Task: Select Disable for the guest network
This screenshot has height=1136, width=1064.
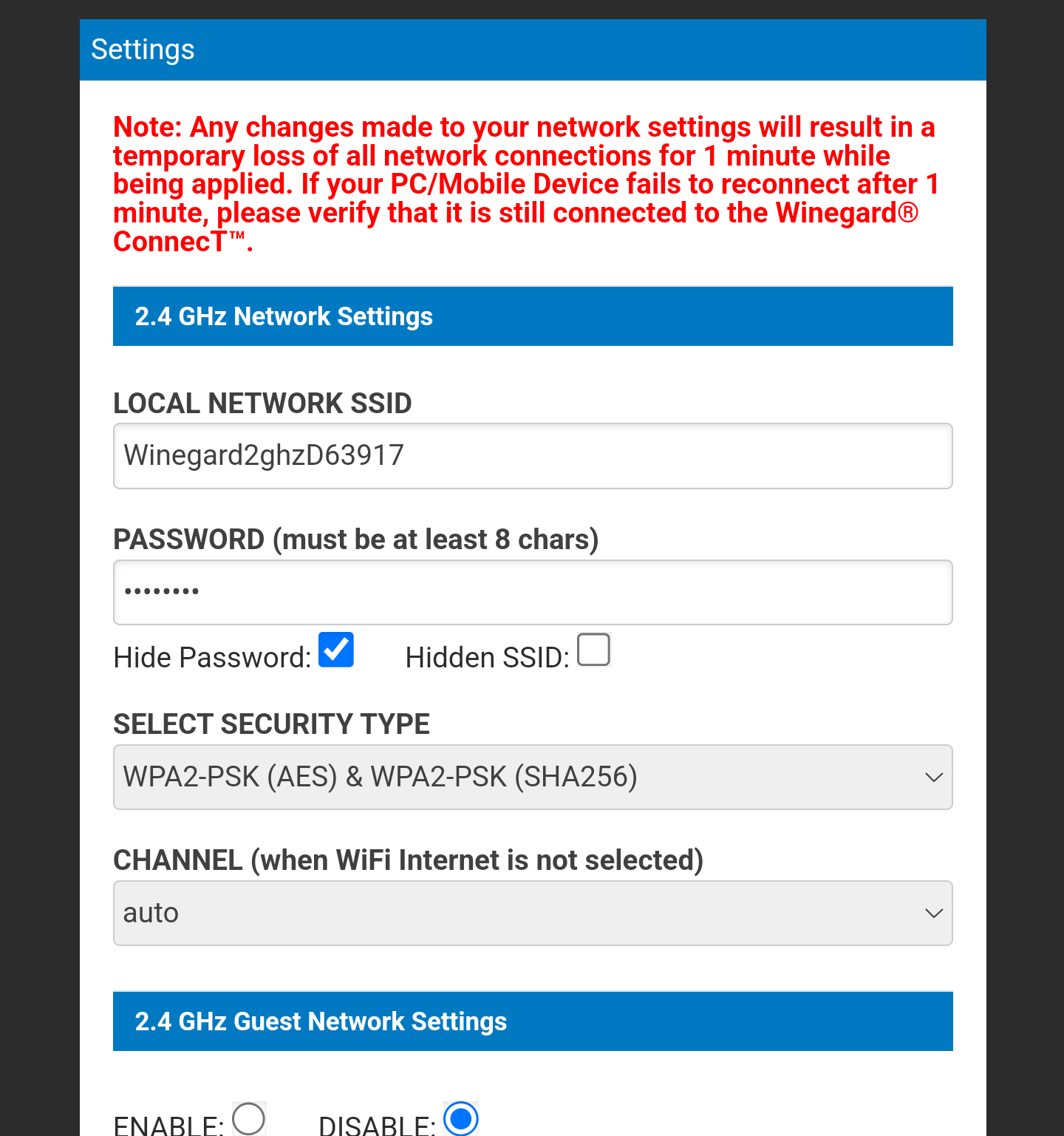Action: pos(461,1119)
